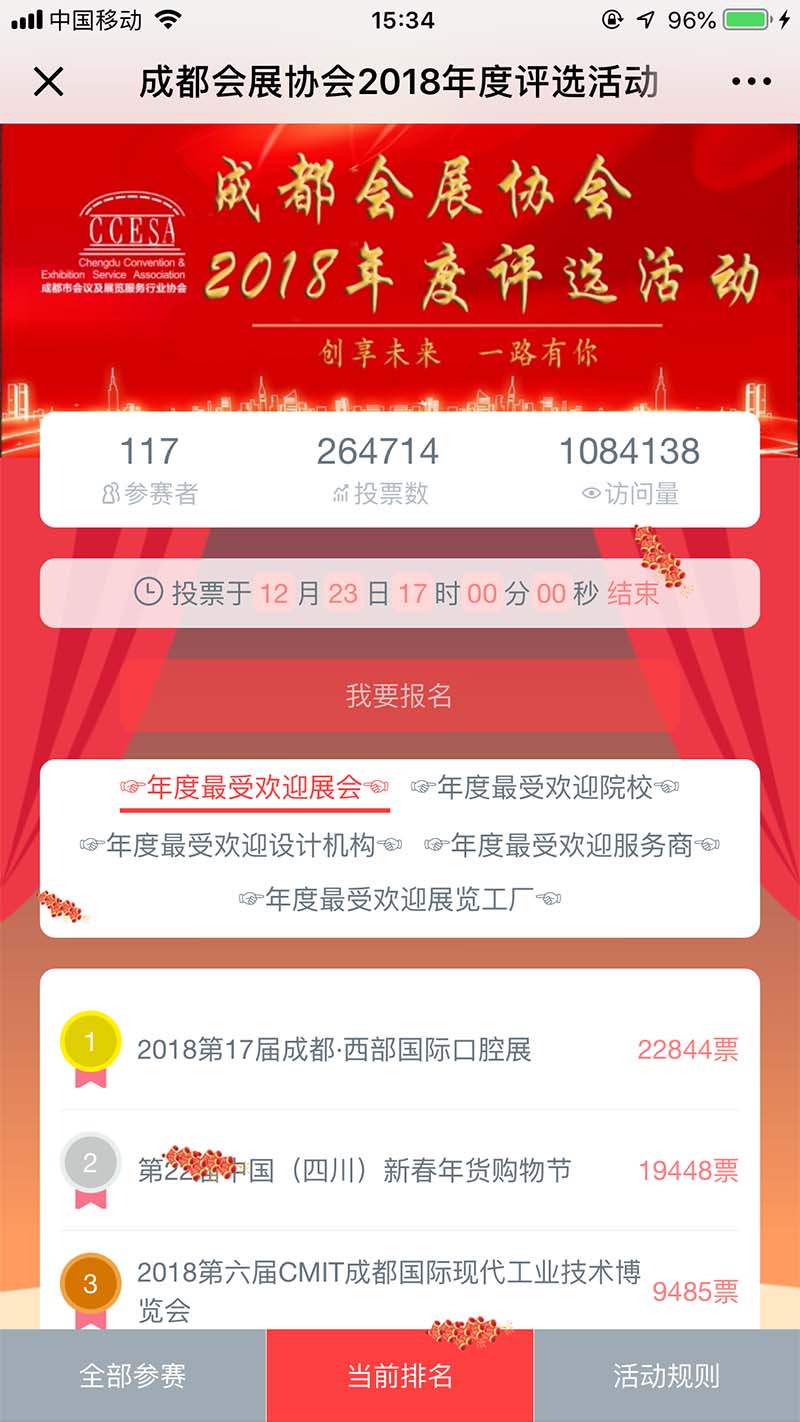Open 全部参赛 in bottom navigation

(133, 1375)
